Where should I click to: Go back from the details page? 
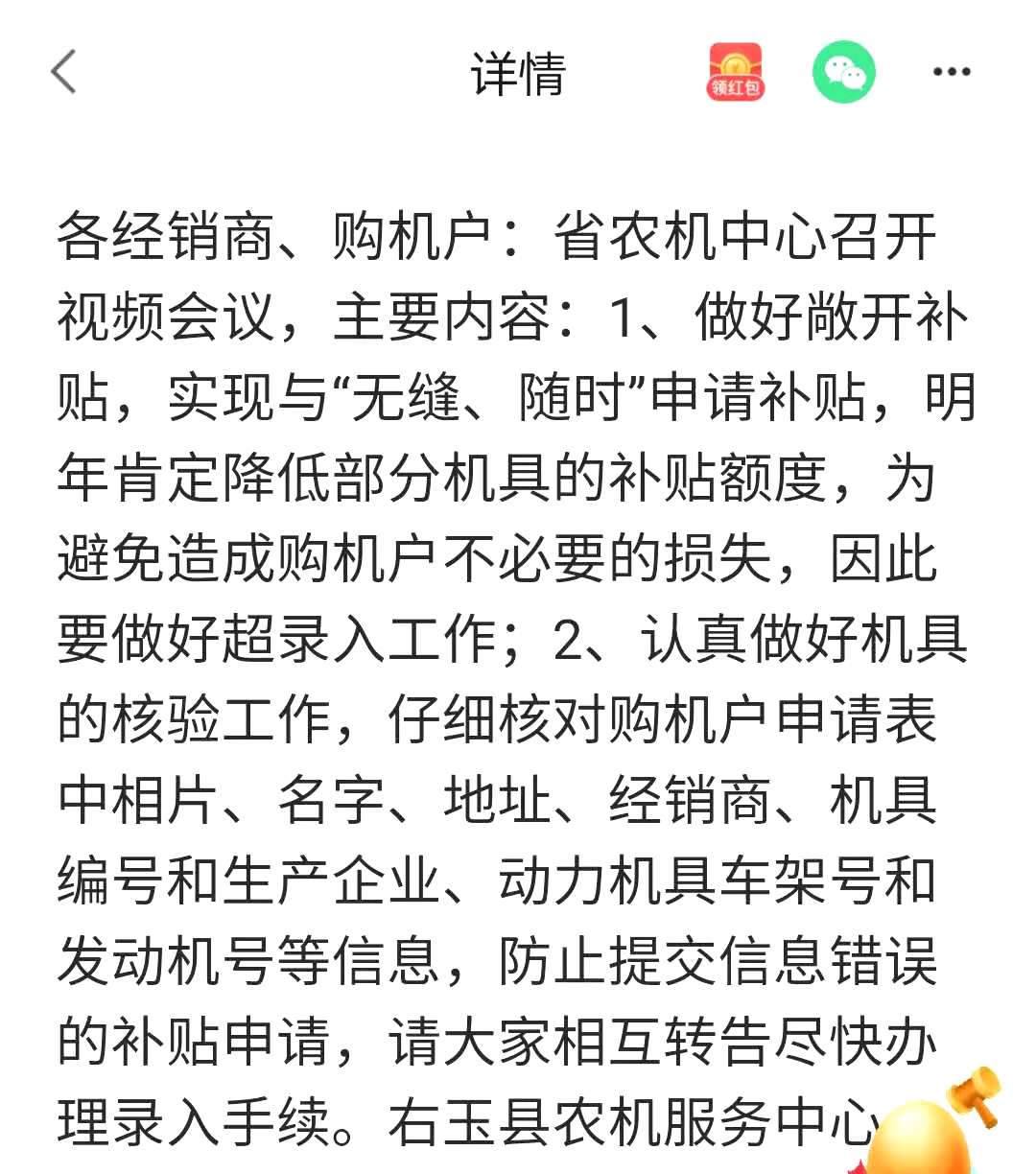pos(63,72)
